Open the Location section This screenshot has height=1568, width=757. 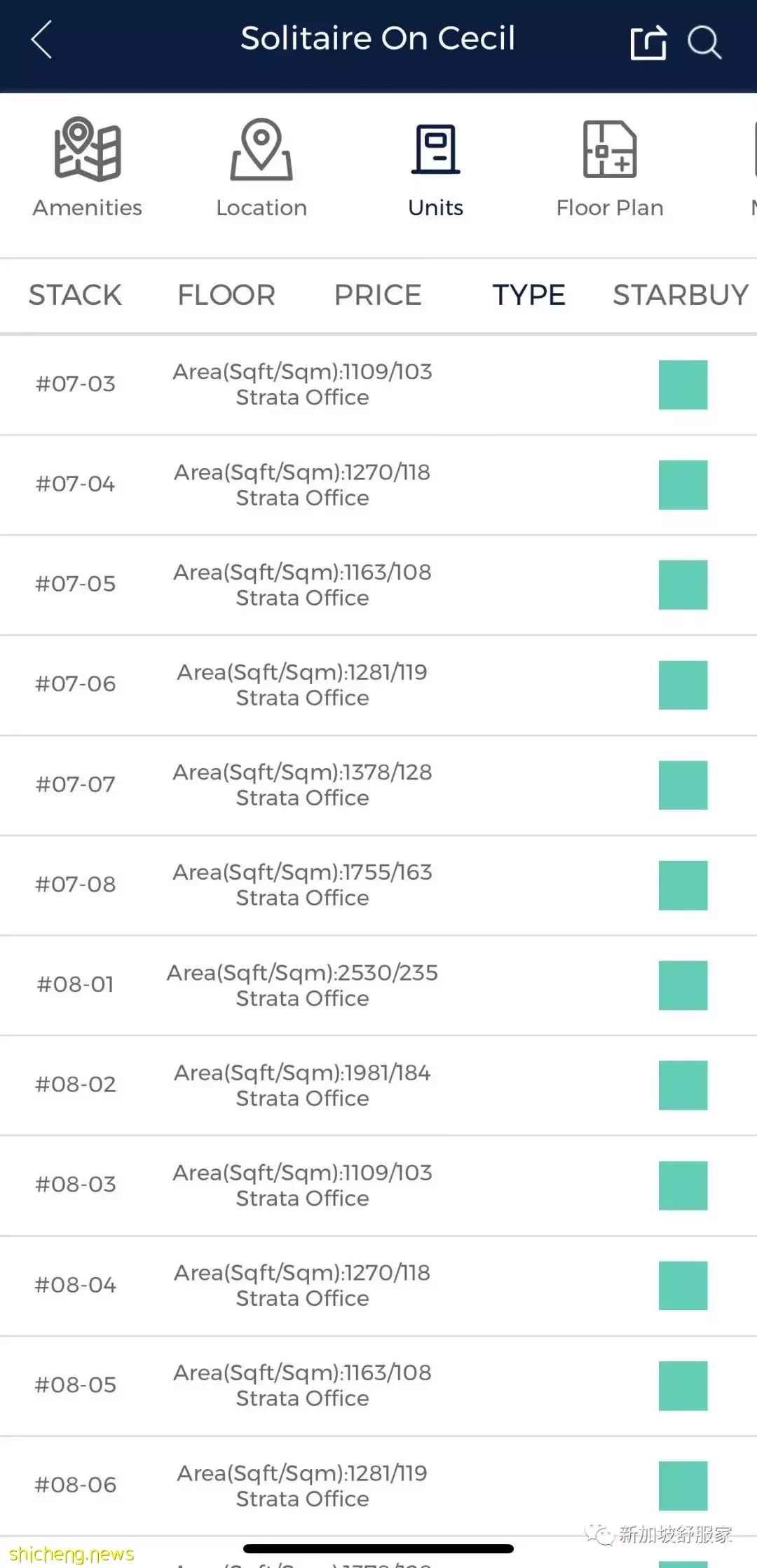tap(261, 168)
